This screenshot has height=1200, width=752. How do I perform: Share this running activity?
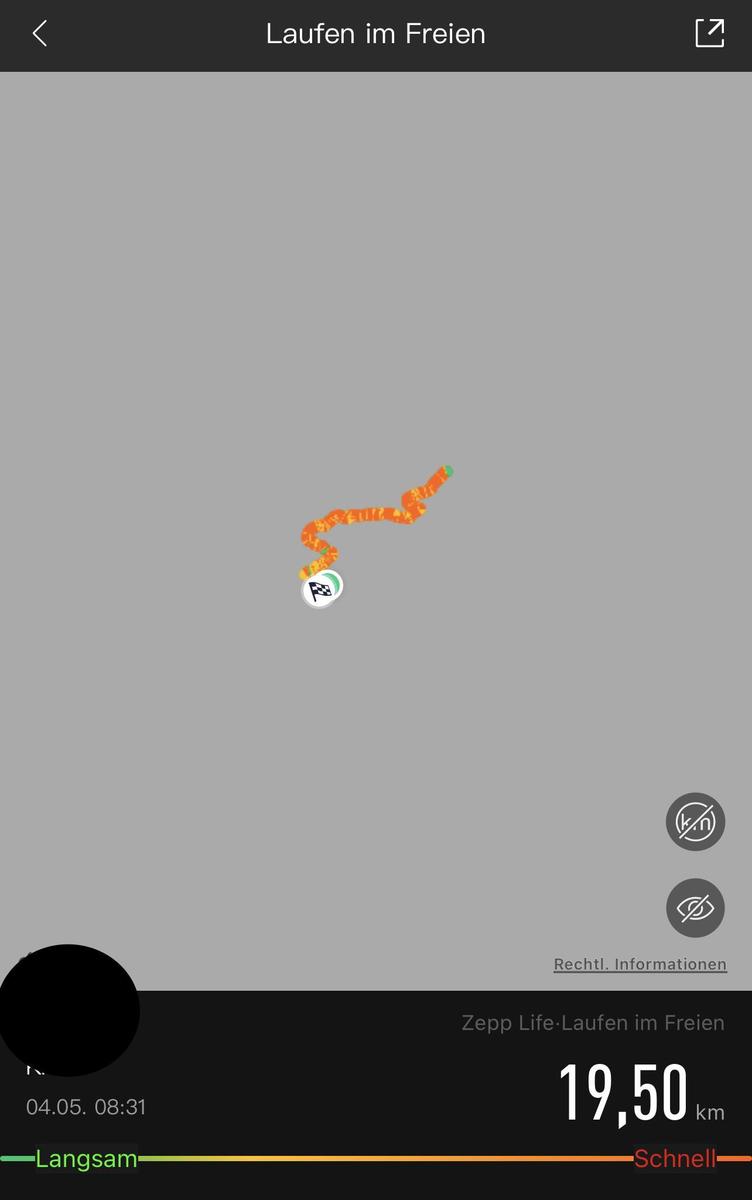pyautogui.click(x=709, y=33)
